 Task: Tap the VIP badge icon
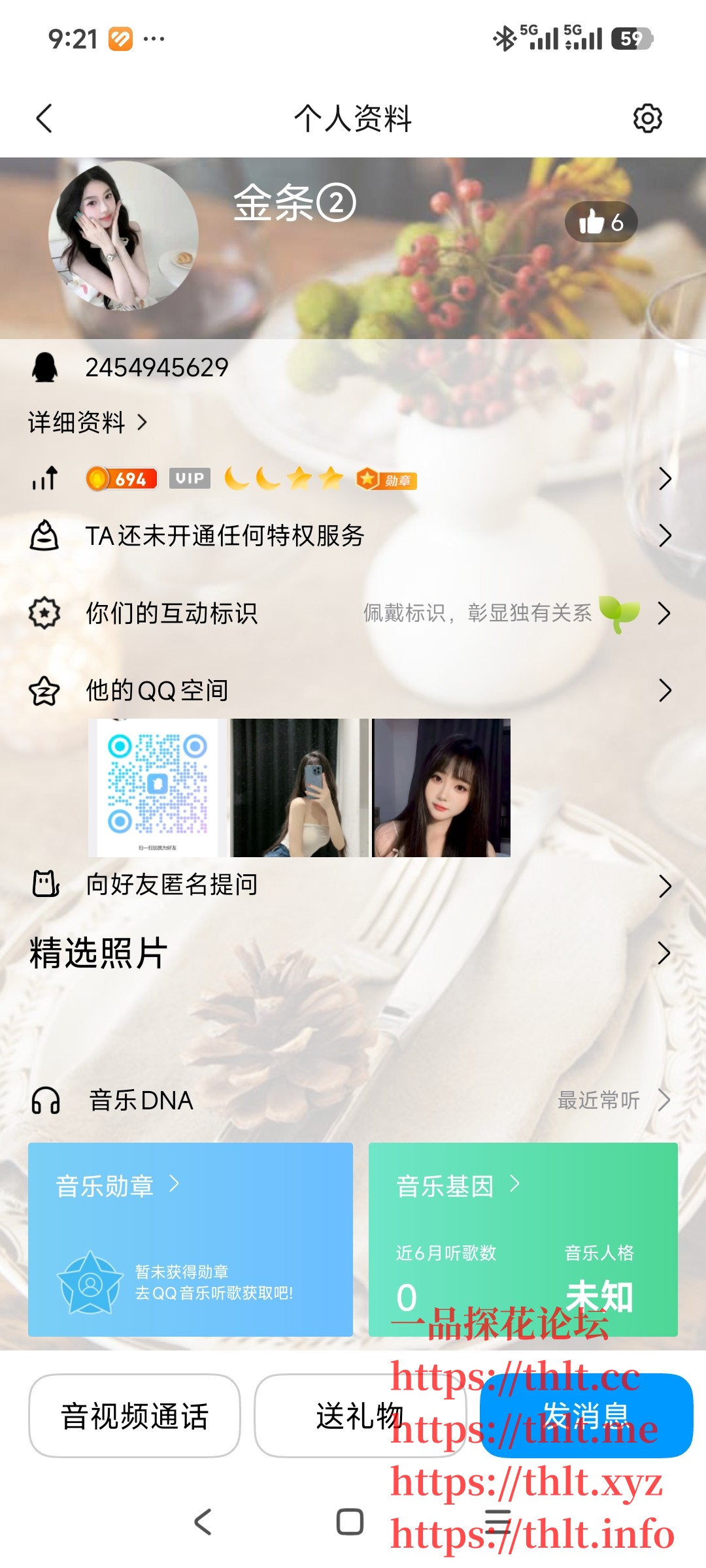[x=189, y=479]
